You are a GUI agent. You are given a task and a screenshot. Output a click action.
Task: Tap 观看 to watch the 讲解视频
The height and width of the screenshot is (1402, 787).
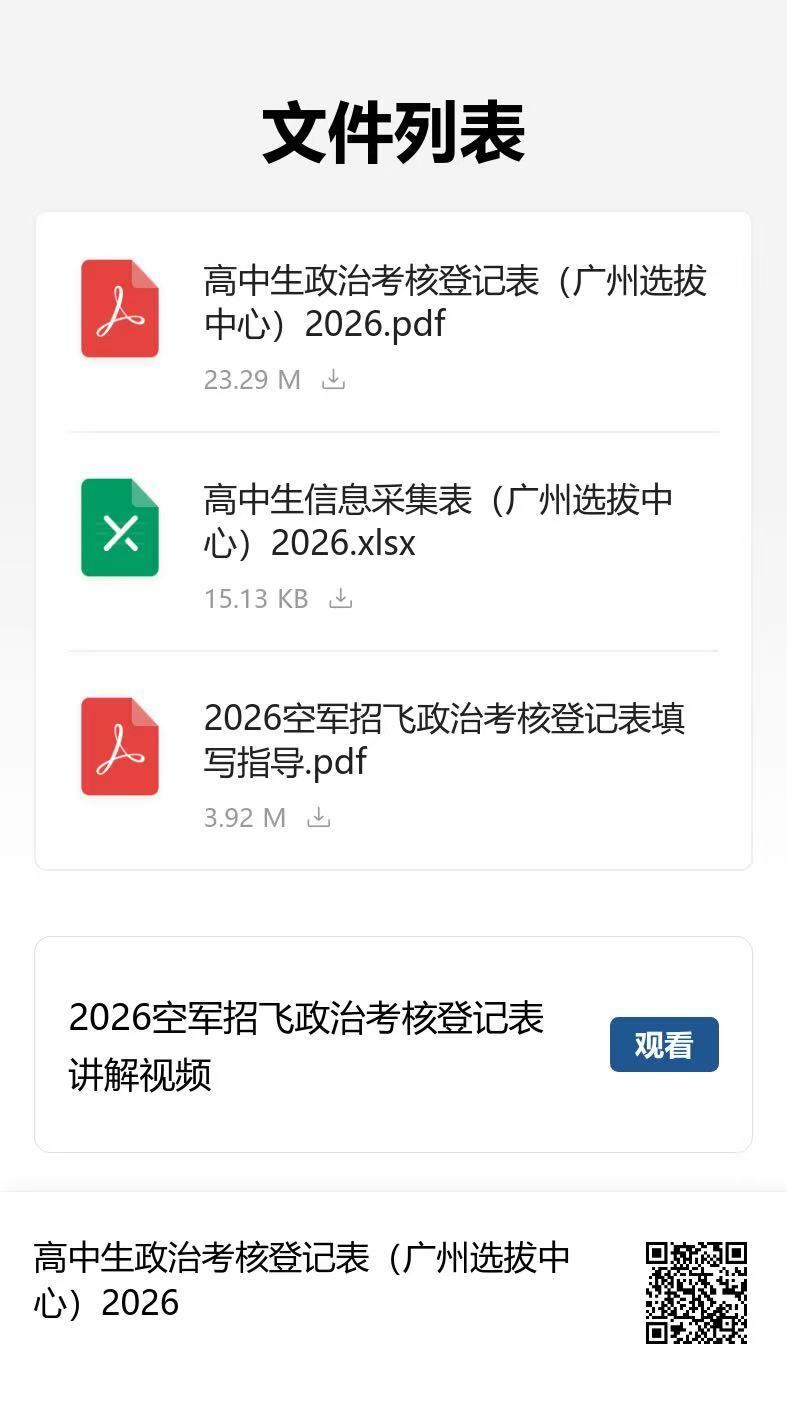pos(664,1045)
